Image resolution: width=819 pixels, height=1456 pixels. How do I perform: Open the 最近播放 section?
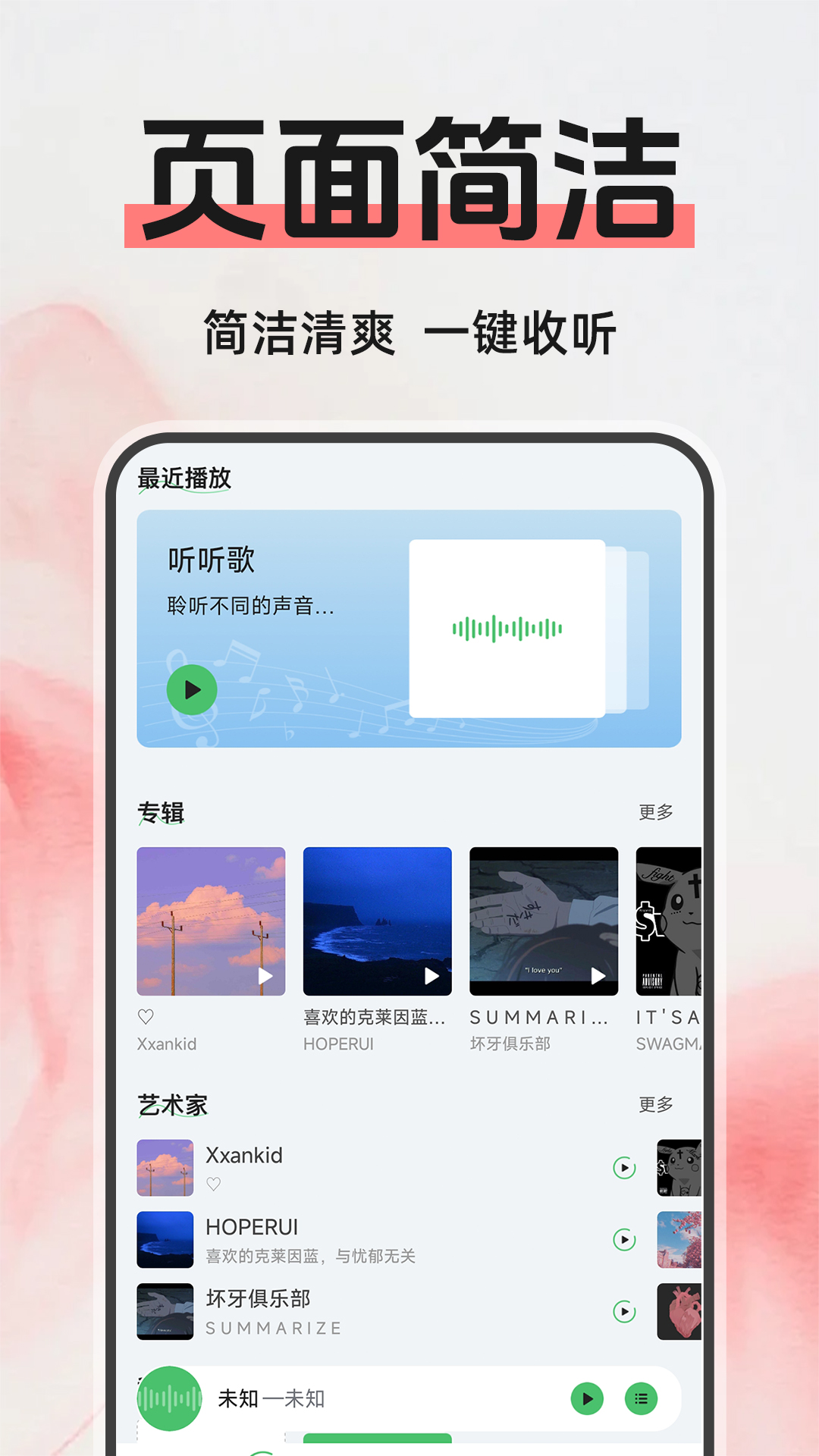pos(184,477)
